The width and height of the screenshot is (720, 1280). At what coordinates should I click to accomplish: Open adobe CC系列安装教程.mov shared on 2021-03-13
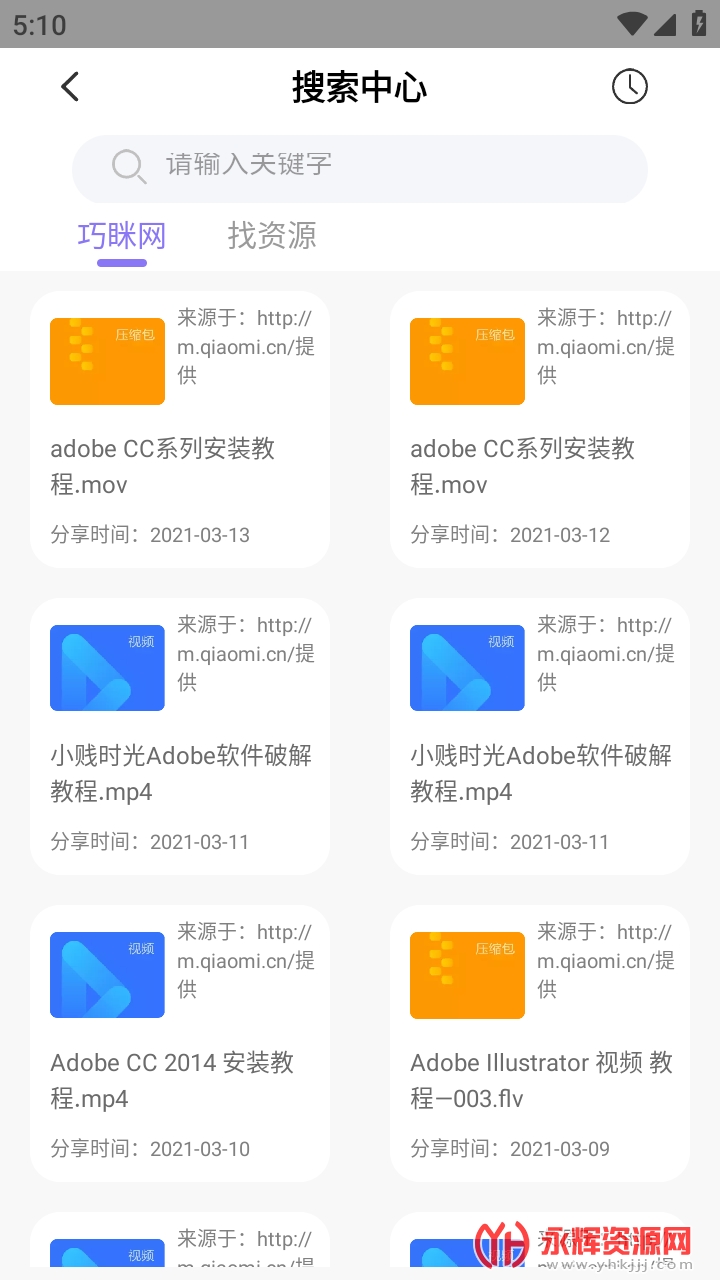coord(180,430)
